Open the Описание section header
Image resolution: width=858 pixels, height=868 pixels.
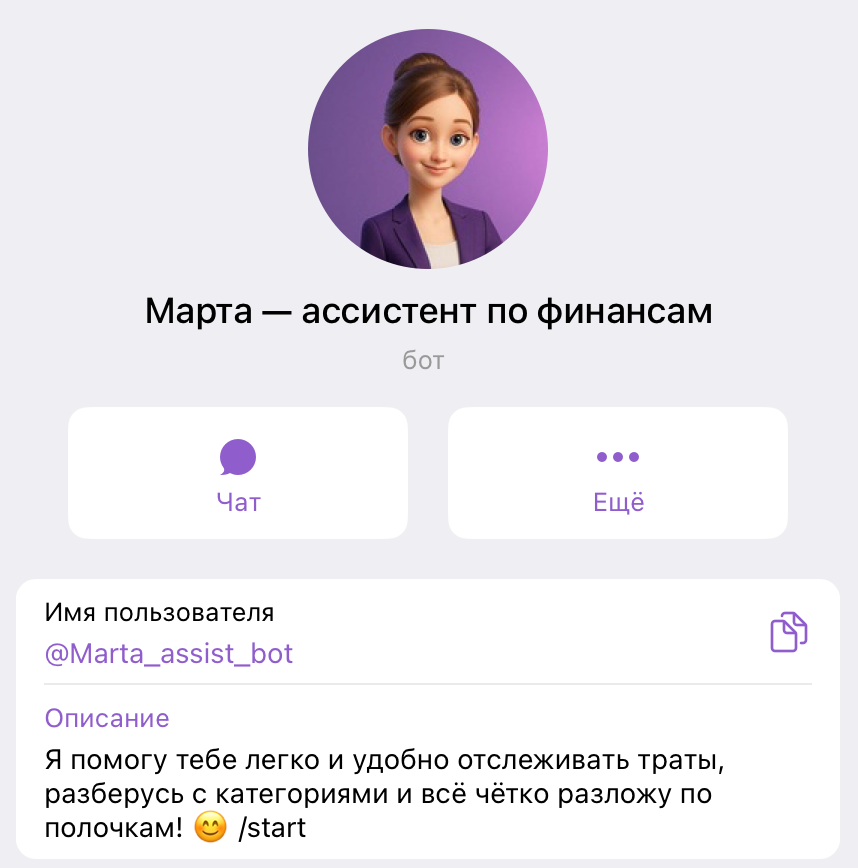[105, 718]
